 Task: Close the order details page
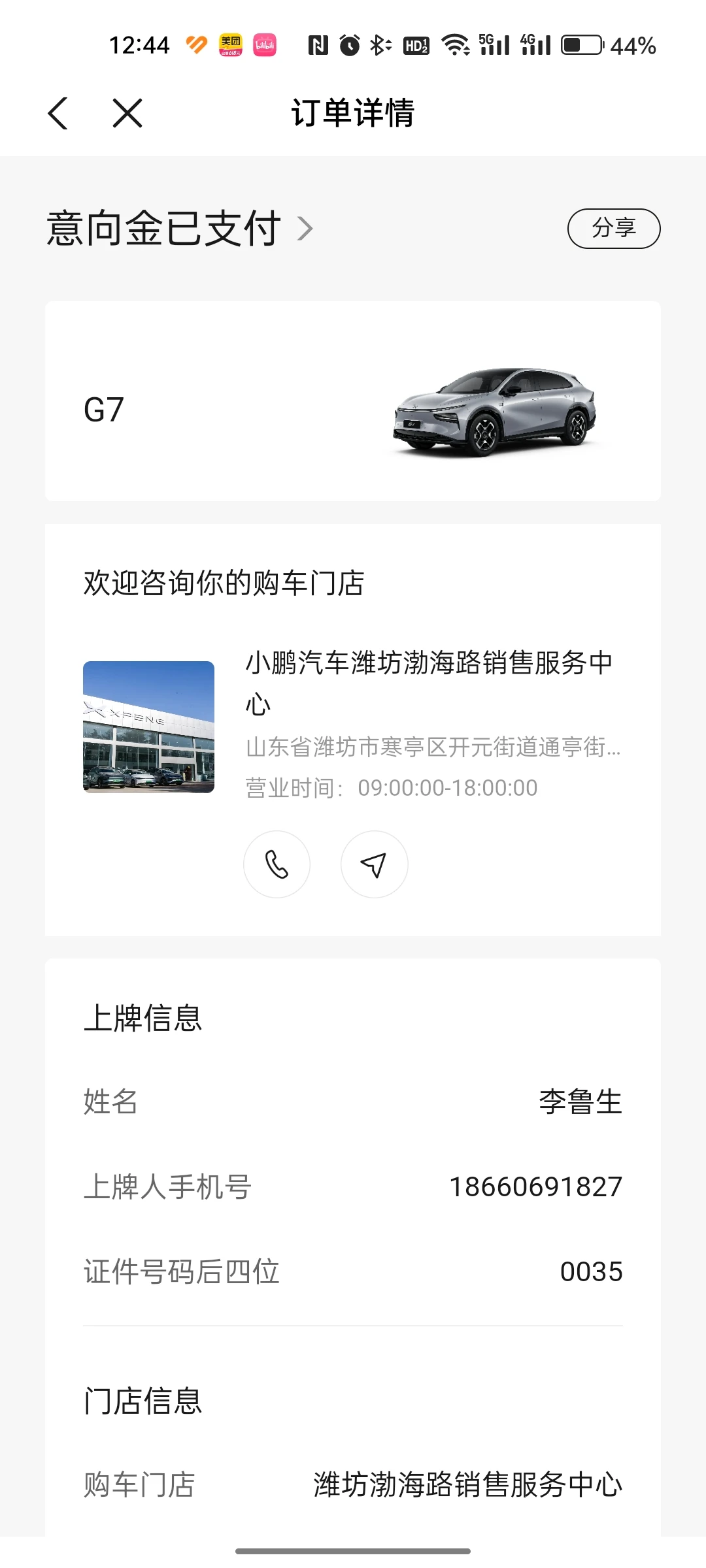pyautogui.click(x=127, y=114)
